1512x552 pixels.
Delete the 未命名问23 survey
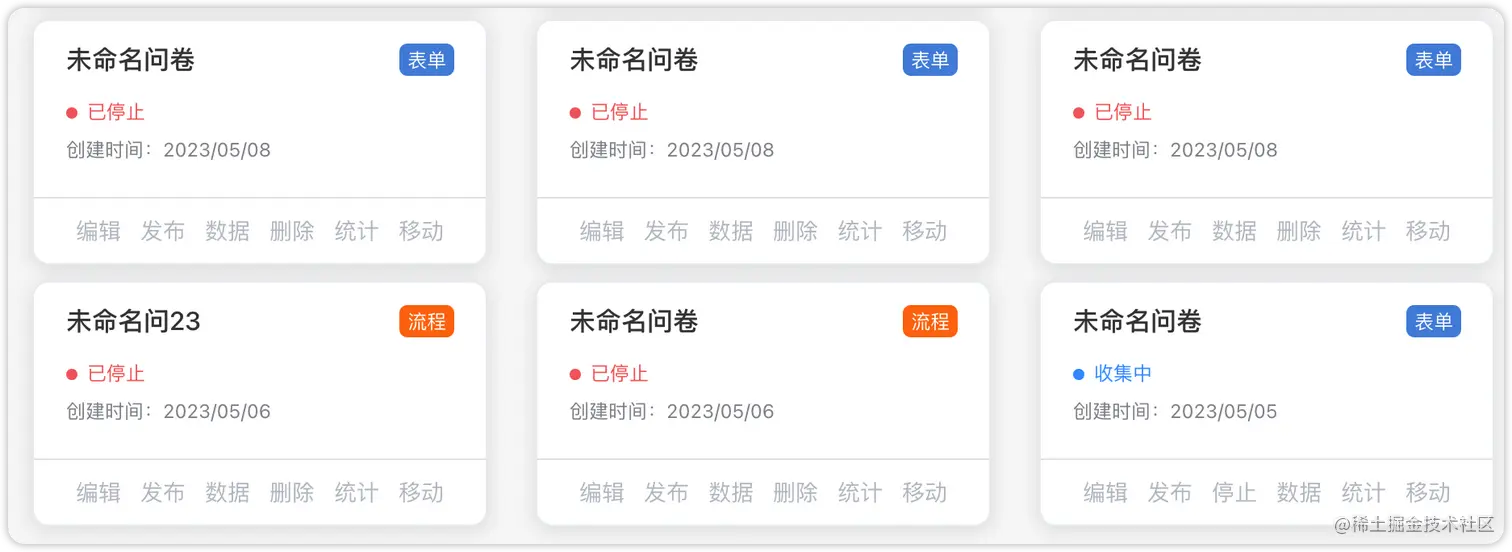tap(291, 492)
